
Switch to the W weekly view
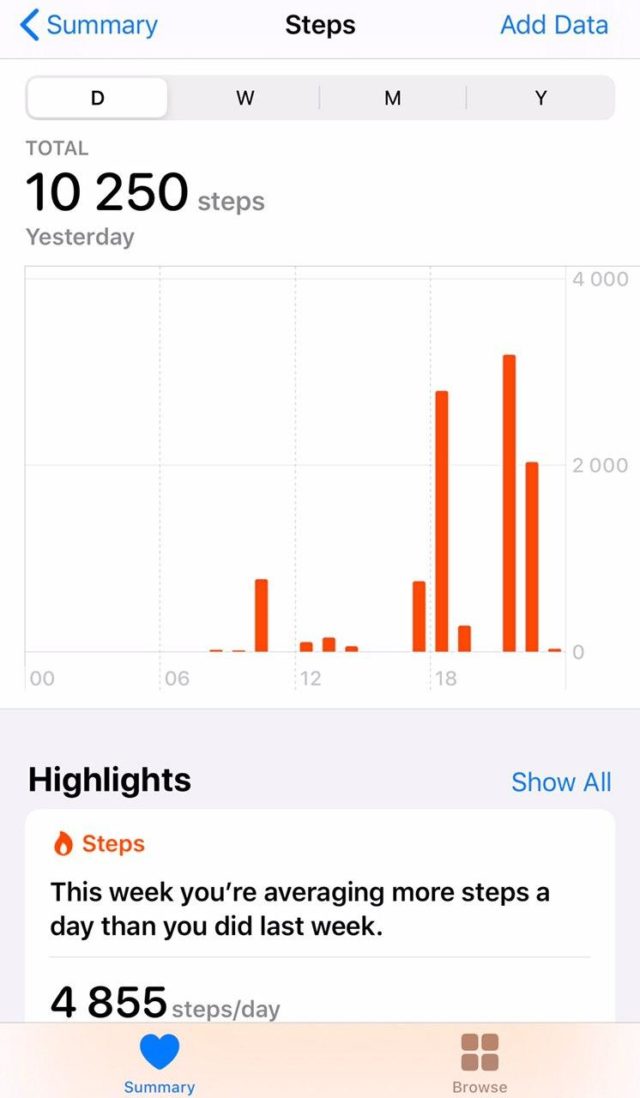245,98
